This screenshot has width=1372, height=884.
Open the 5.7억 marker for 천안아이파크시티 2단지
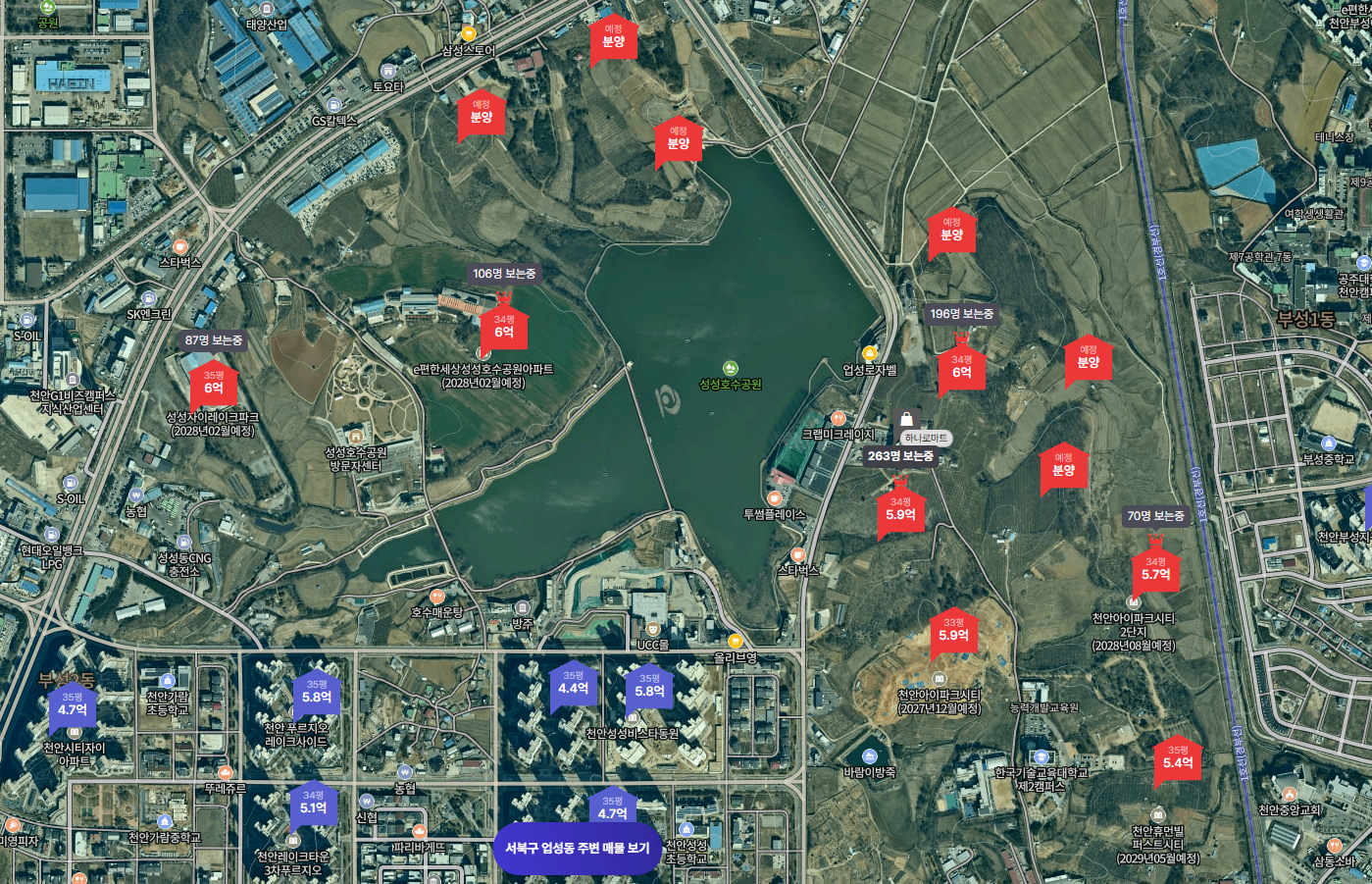tap(1155, 570)
